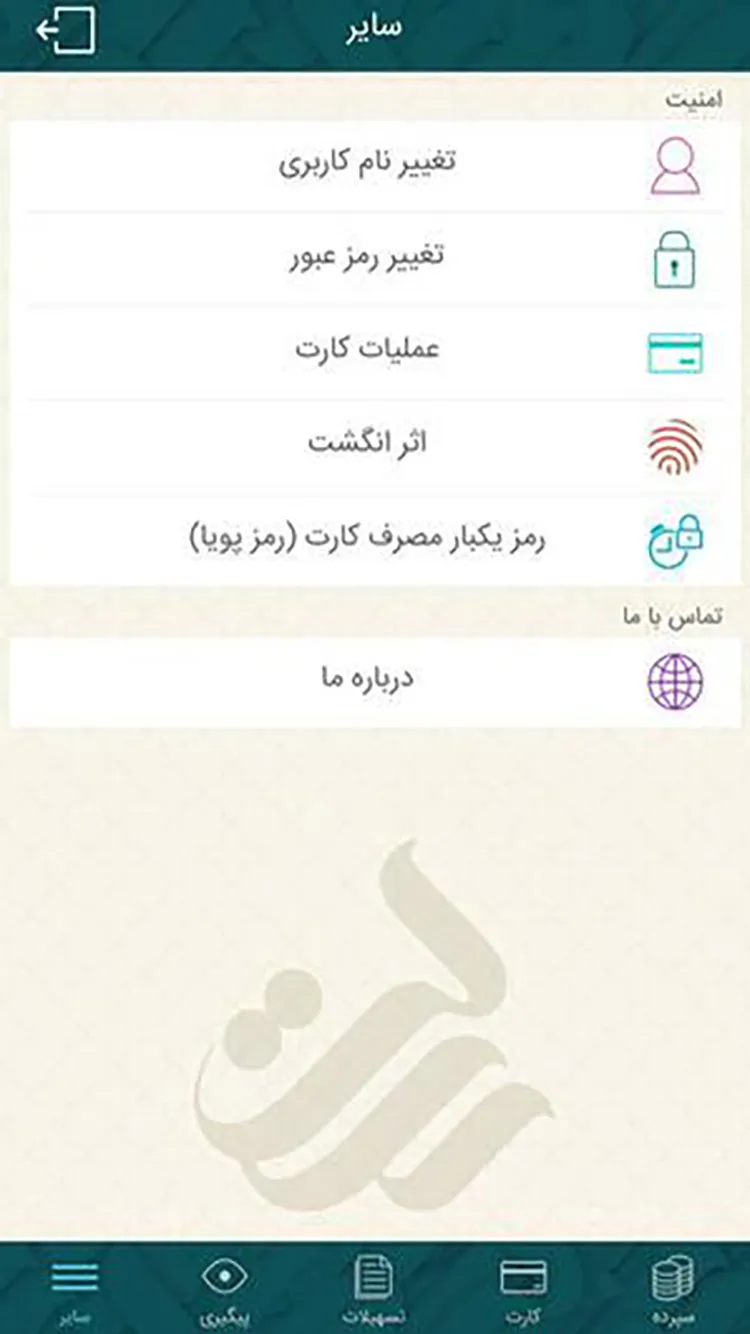Switch to the تسهیلات (loans) tab

coord(374,1290)
